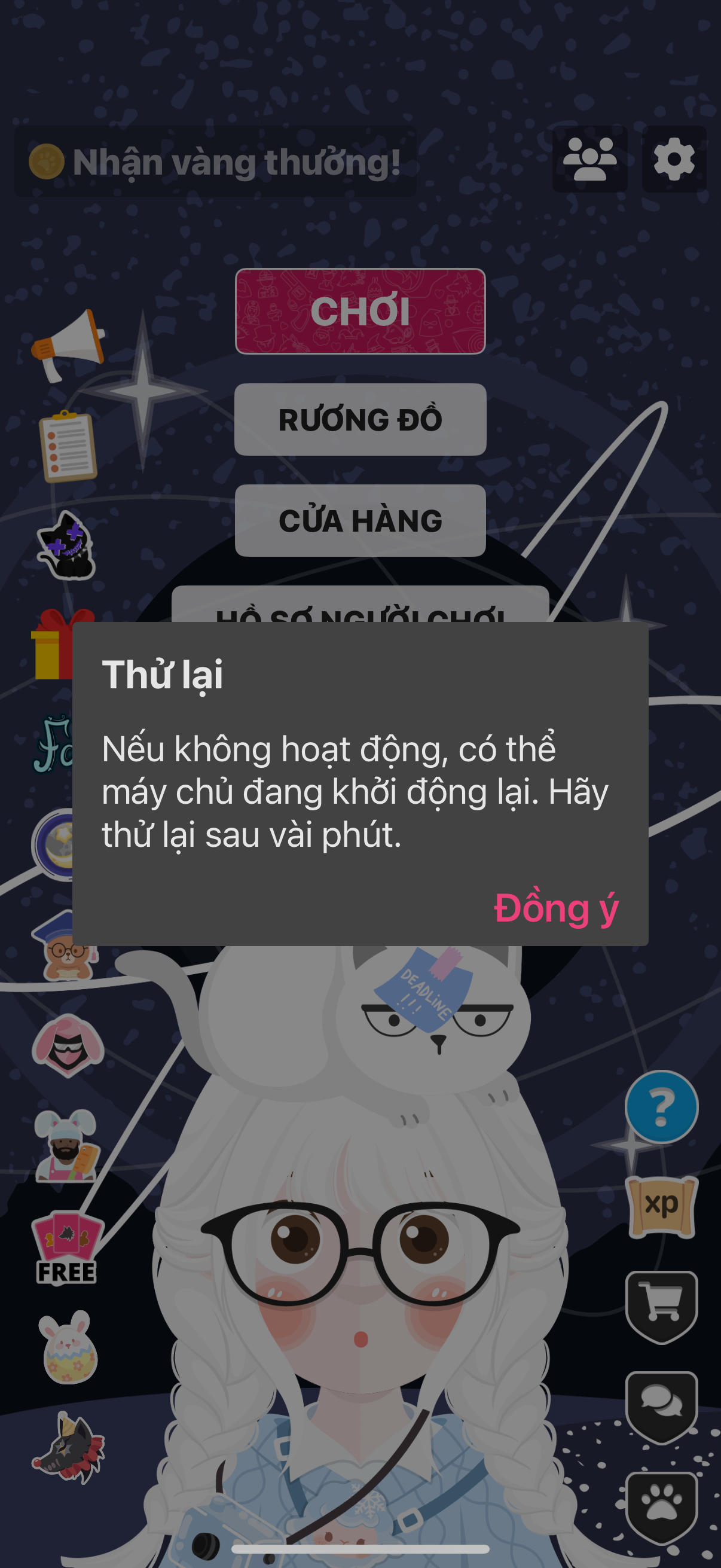721x1568 pixels.
Task: Open the Easter egg bunny event
Action: [x=68, y=1348]
